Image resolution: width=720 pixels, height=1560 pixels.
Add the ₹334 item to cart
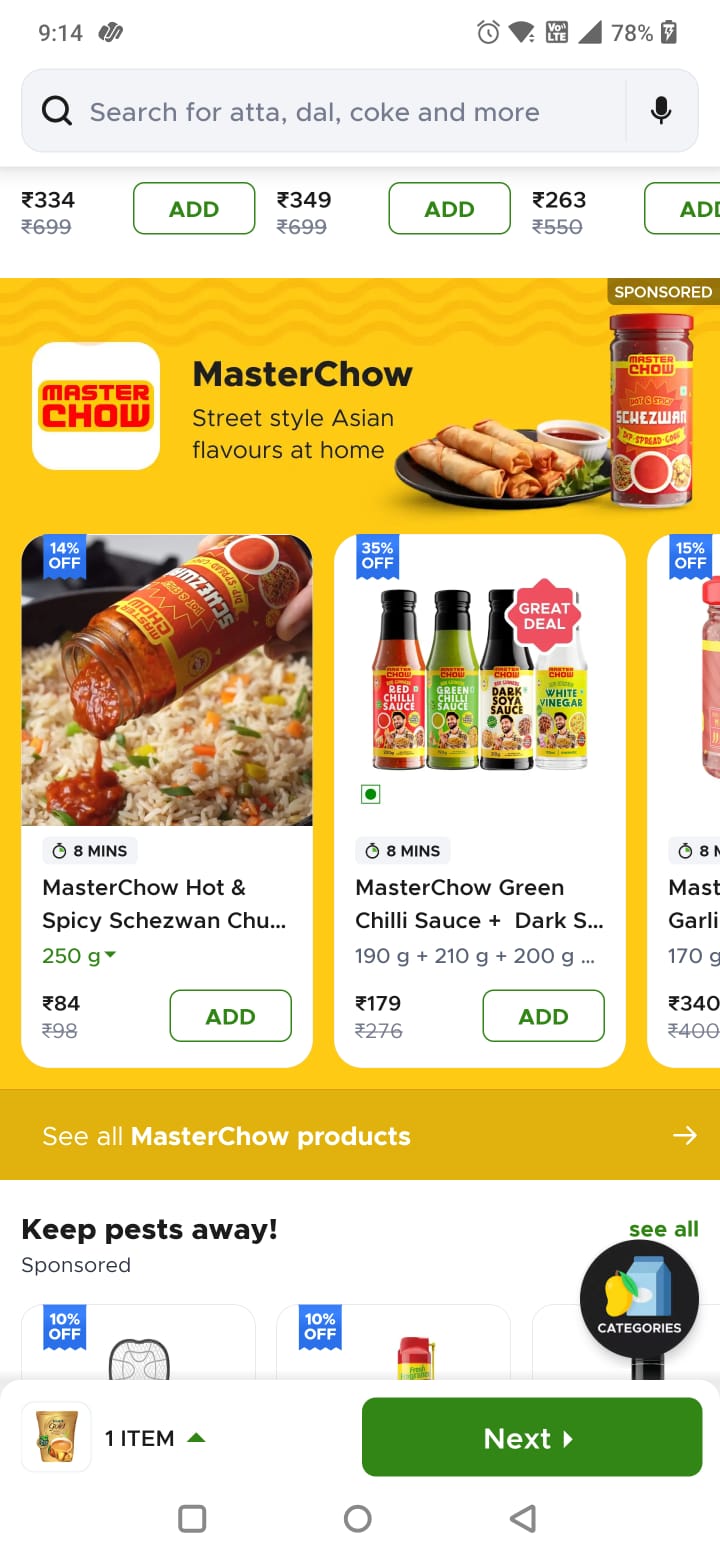click(x=194, y=209)
